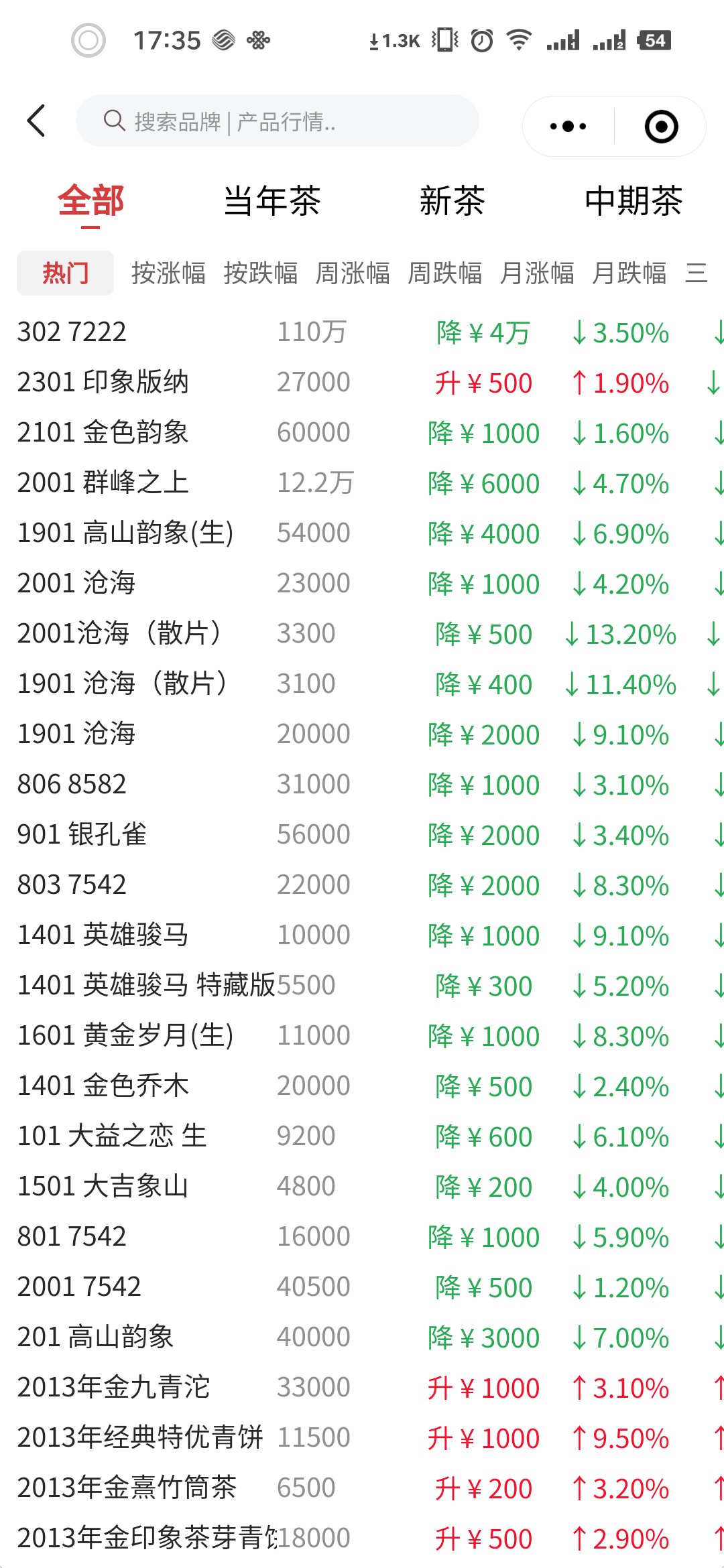The image size is (724, 1568).
Task: Switch to the 中期茶 tab
Action: (x=633, y=201)
